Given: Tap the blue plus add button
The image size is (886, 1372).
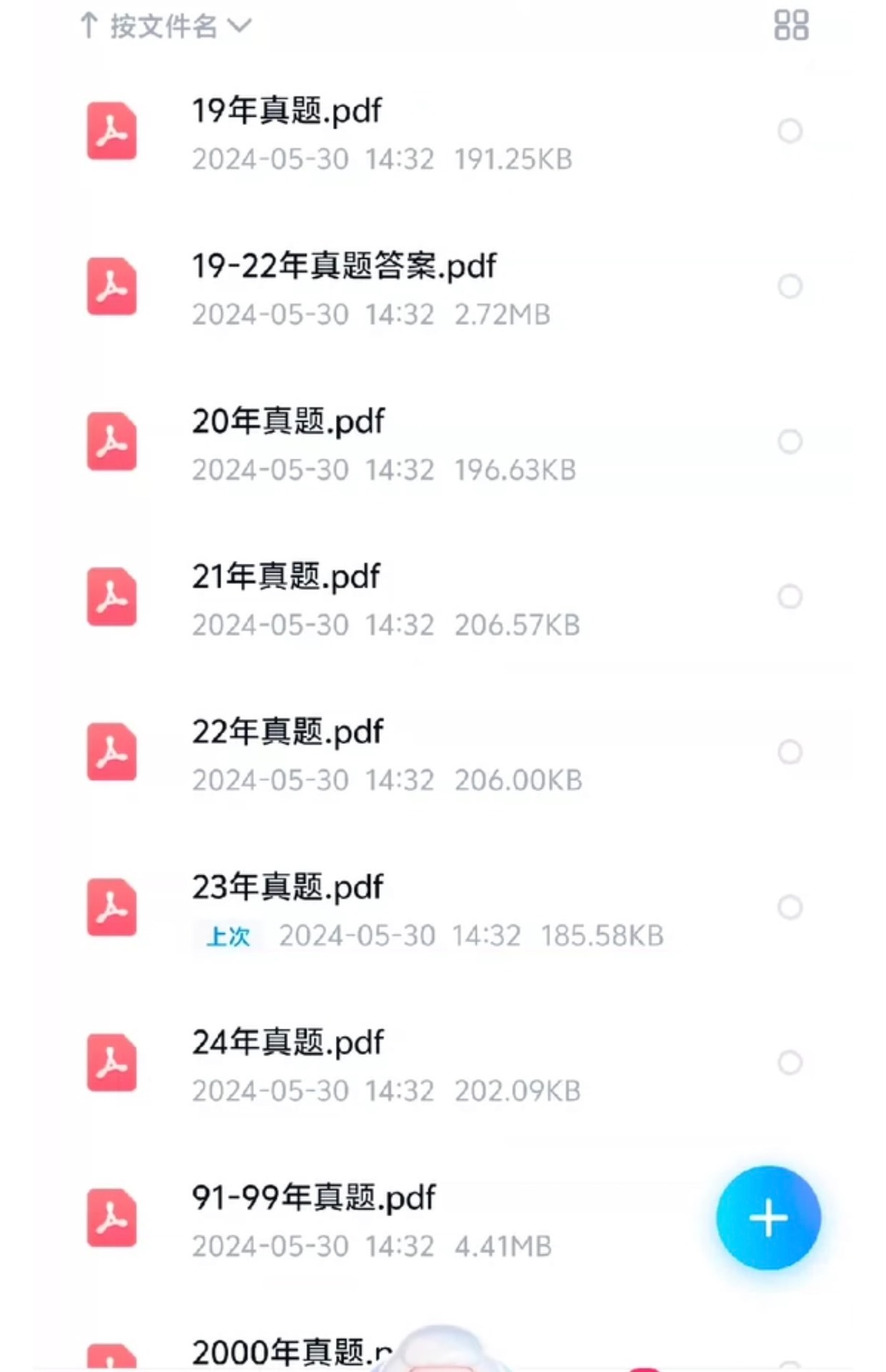Looking at the screenshot, I should pyautogui.click(x=768, y=1218).
